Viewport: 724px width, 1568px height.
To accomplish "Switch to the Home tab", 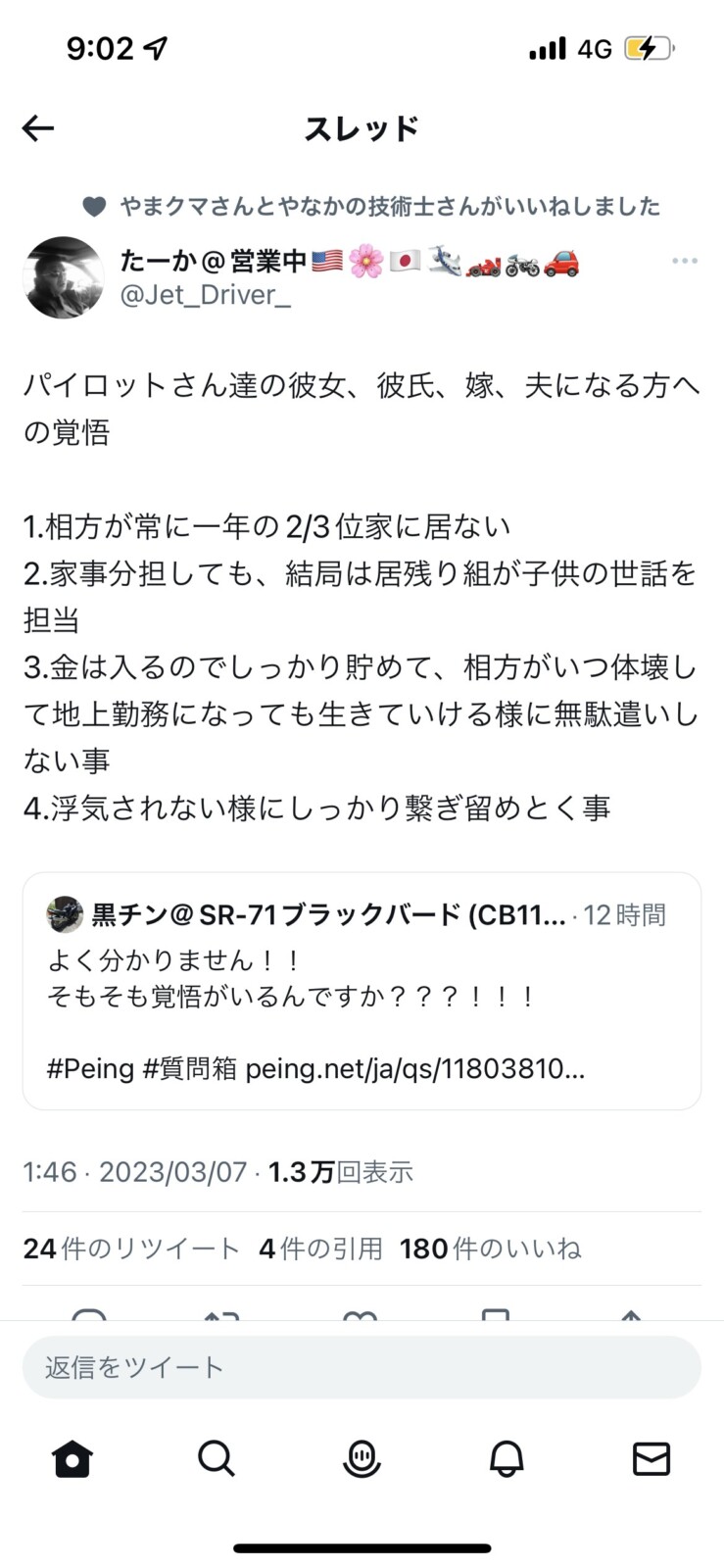I will point(72,1458).
